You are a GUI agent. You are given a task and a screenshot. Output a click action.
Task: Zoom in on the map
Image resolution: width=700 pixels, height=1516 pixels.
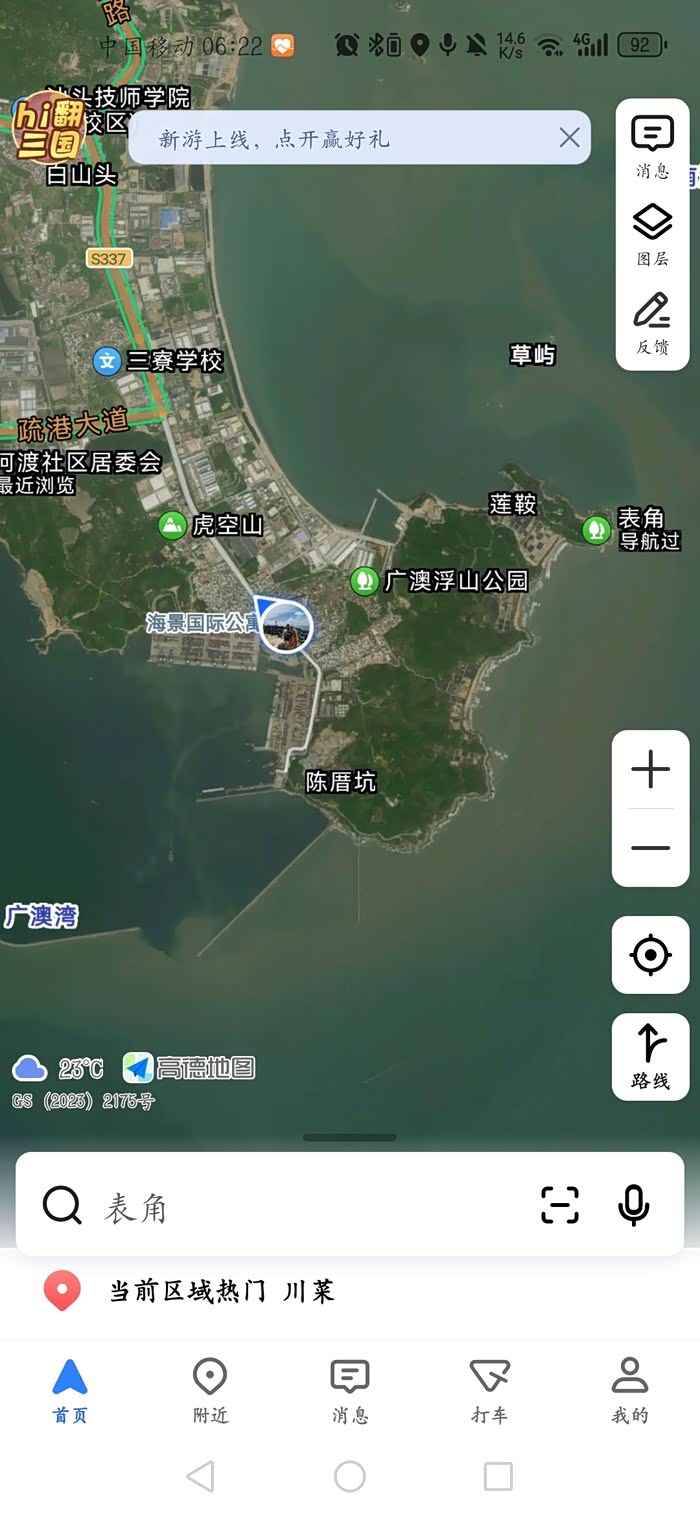coord(651,770)
